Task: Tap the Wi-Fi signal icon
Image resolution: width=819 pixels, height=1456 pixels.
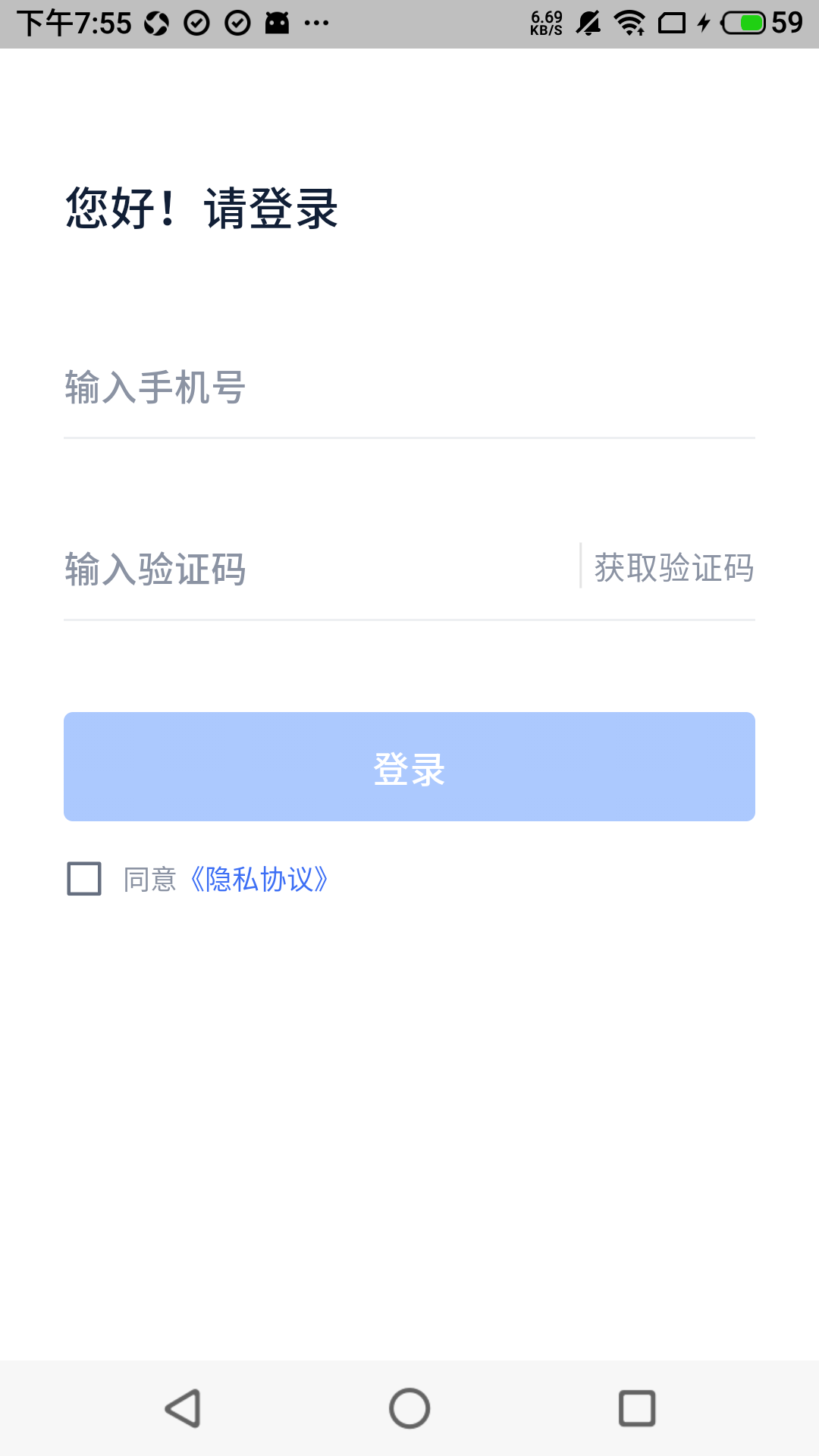Action: coord(630,23)
